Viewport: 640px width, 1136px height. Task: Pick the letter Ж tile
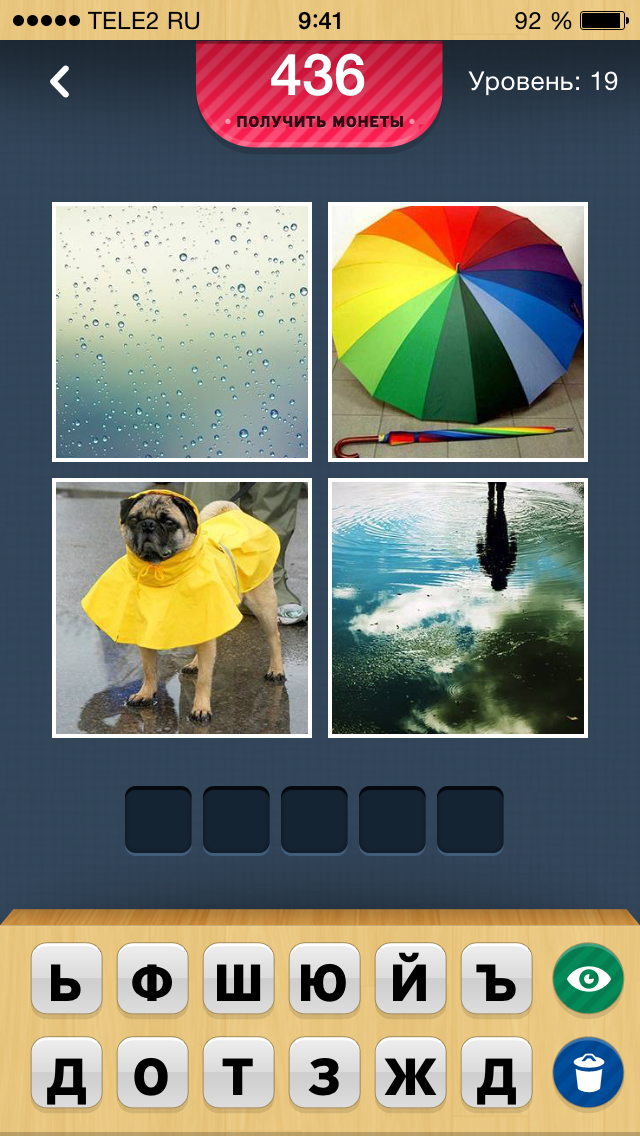[x=410, y=1075]
